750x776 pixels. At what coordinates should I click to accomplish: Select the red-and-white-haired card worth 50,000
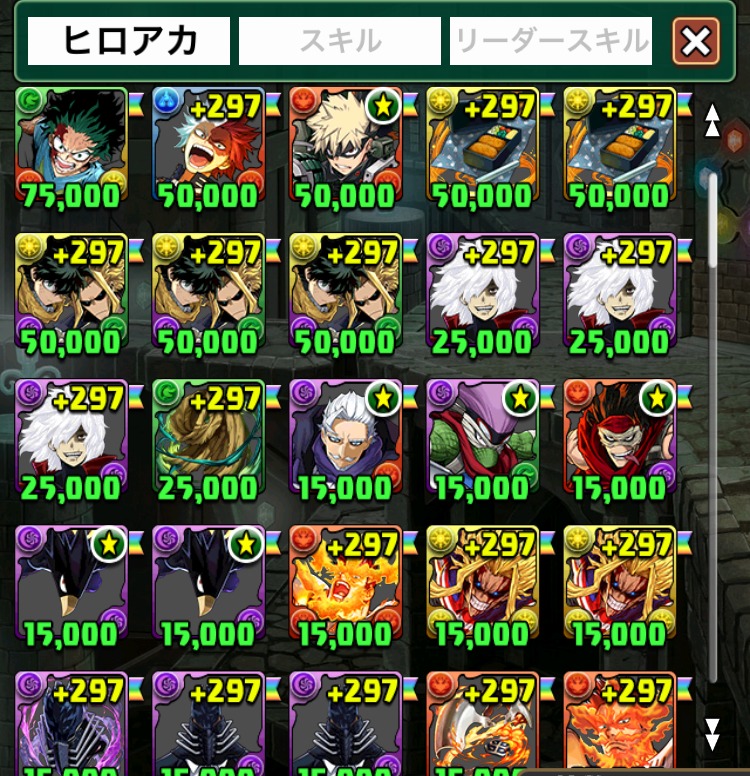click(208, 145)
